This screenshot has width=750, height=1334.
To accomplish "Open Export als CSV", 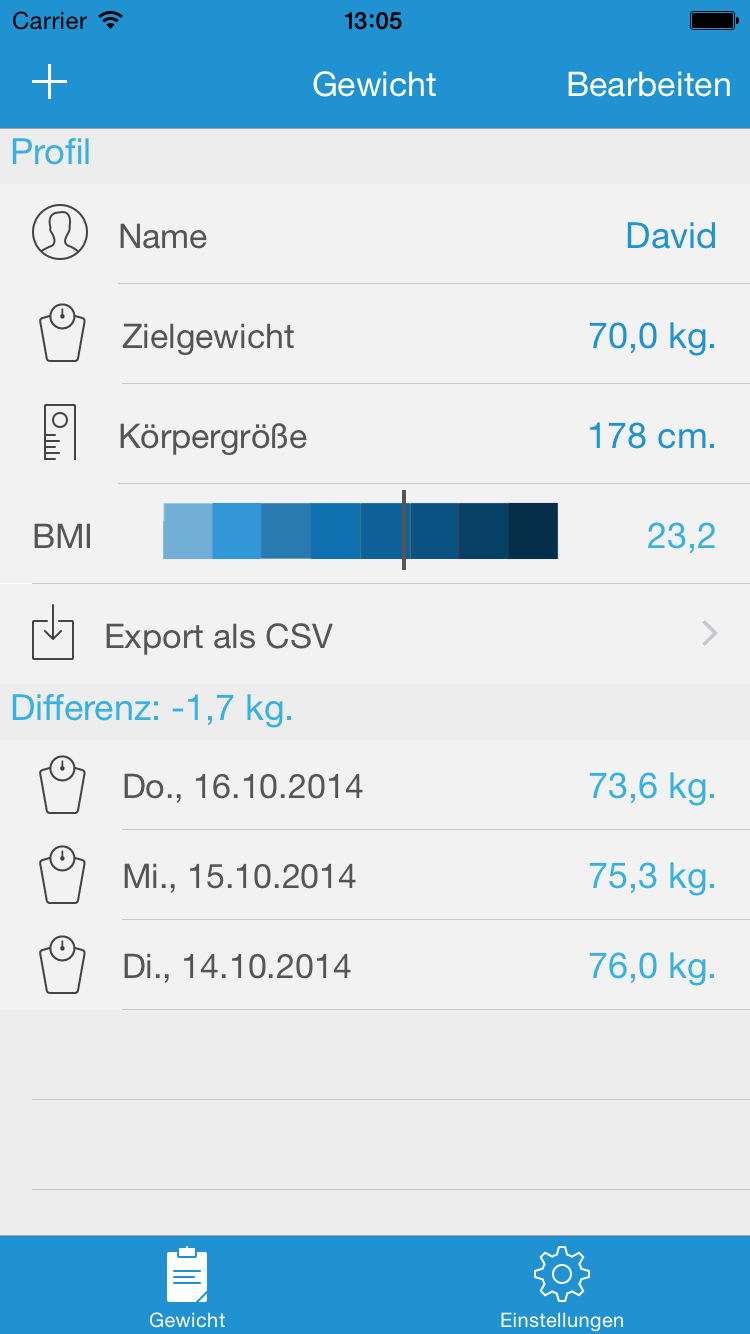I will (x=375, y=636).
